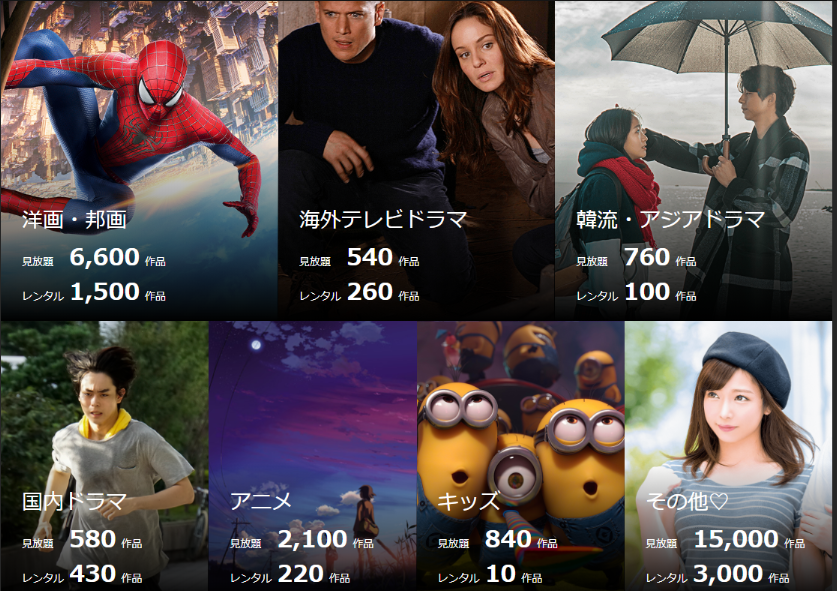The height and width of the screenshot is (591, 837).
Task: View the アニメ category
Action: coord(312,455)
